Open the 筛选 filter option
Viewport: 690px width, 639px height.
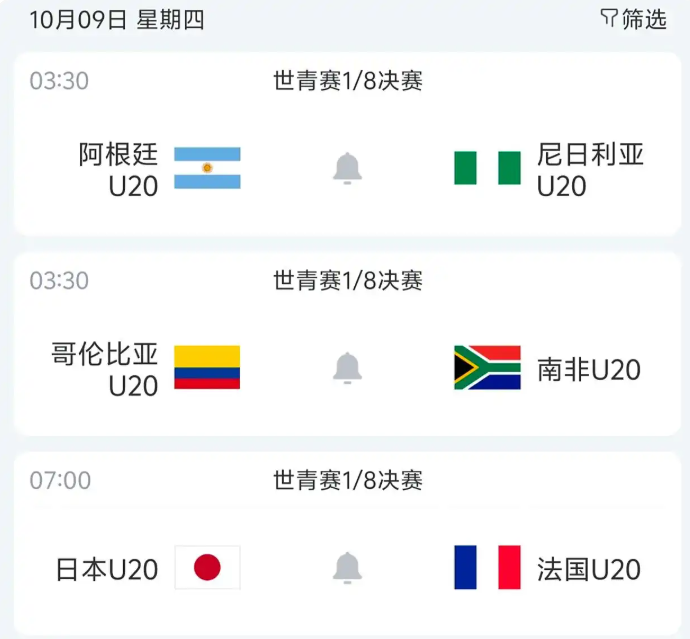pyautogui.click(x=633, y=18)
